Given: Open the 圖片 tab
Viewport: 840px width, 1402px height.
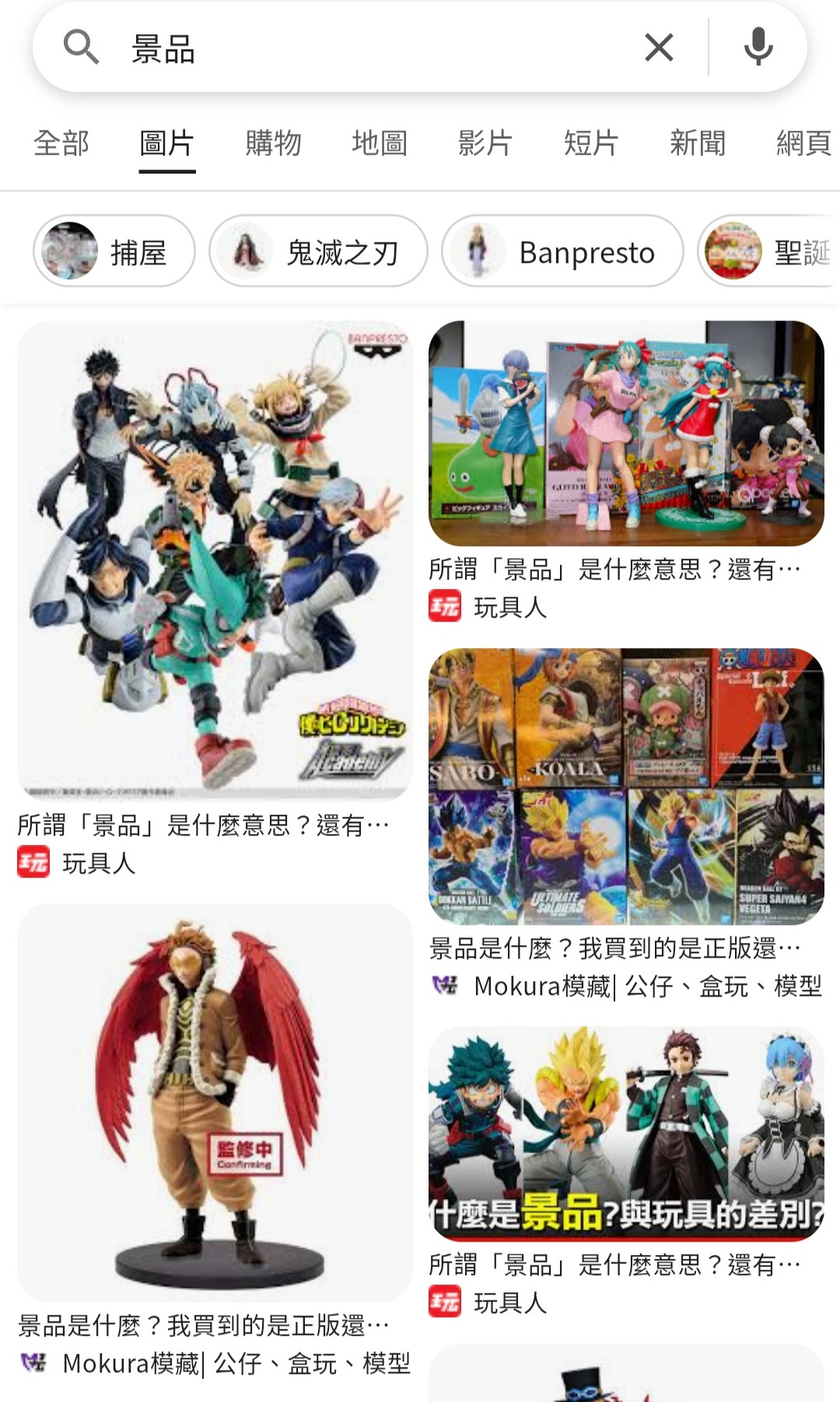Looking at the screenshot, I should pyautogui.click(x=167, y=143).
